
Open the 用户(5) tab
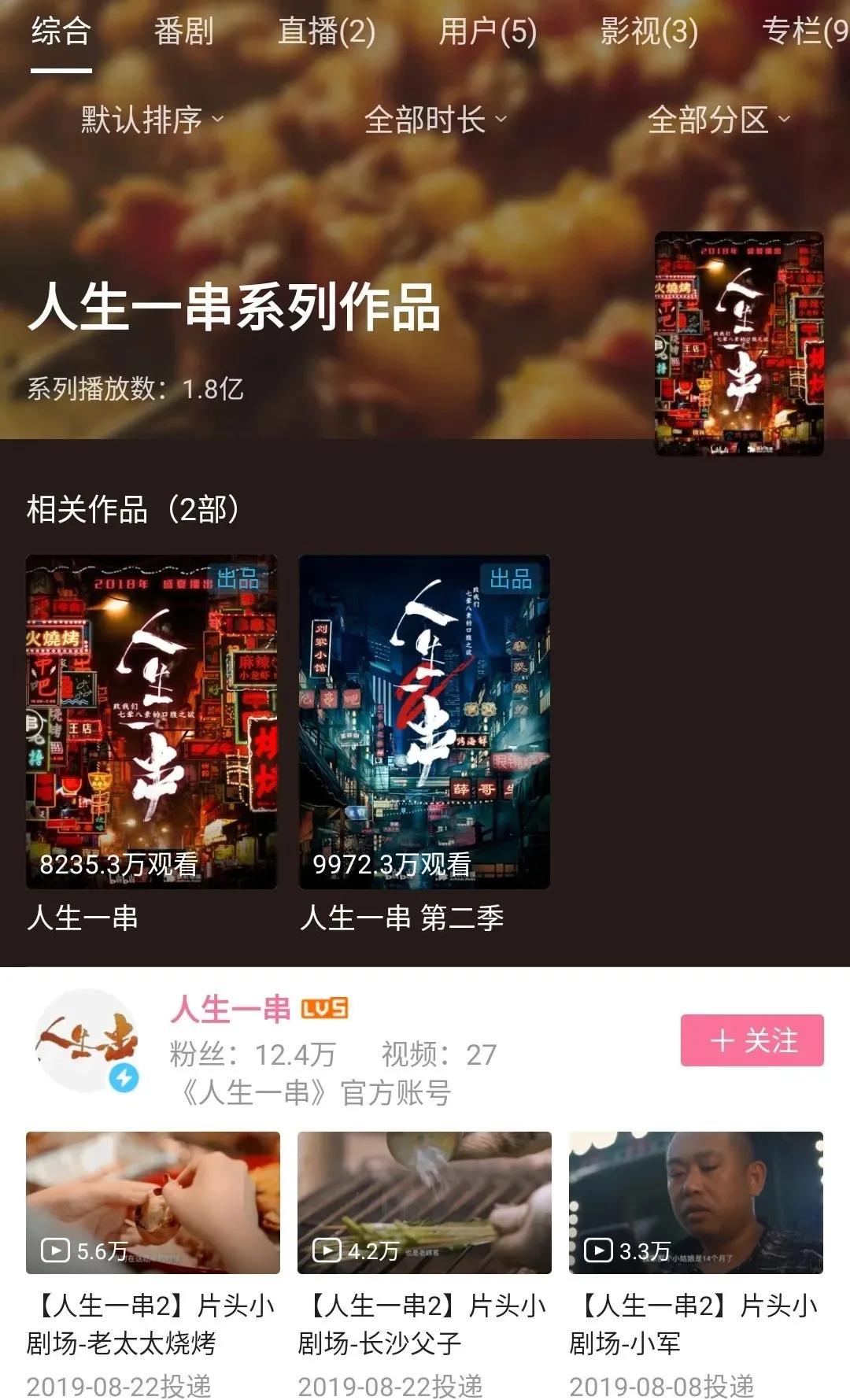[487, 32]
